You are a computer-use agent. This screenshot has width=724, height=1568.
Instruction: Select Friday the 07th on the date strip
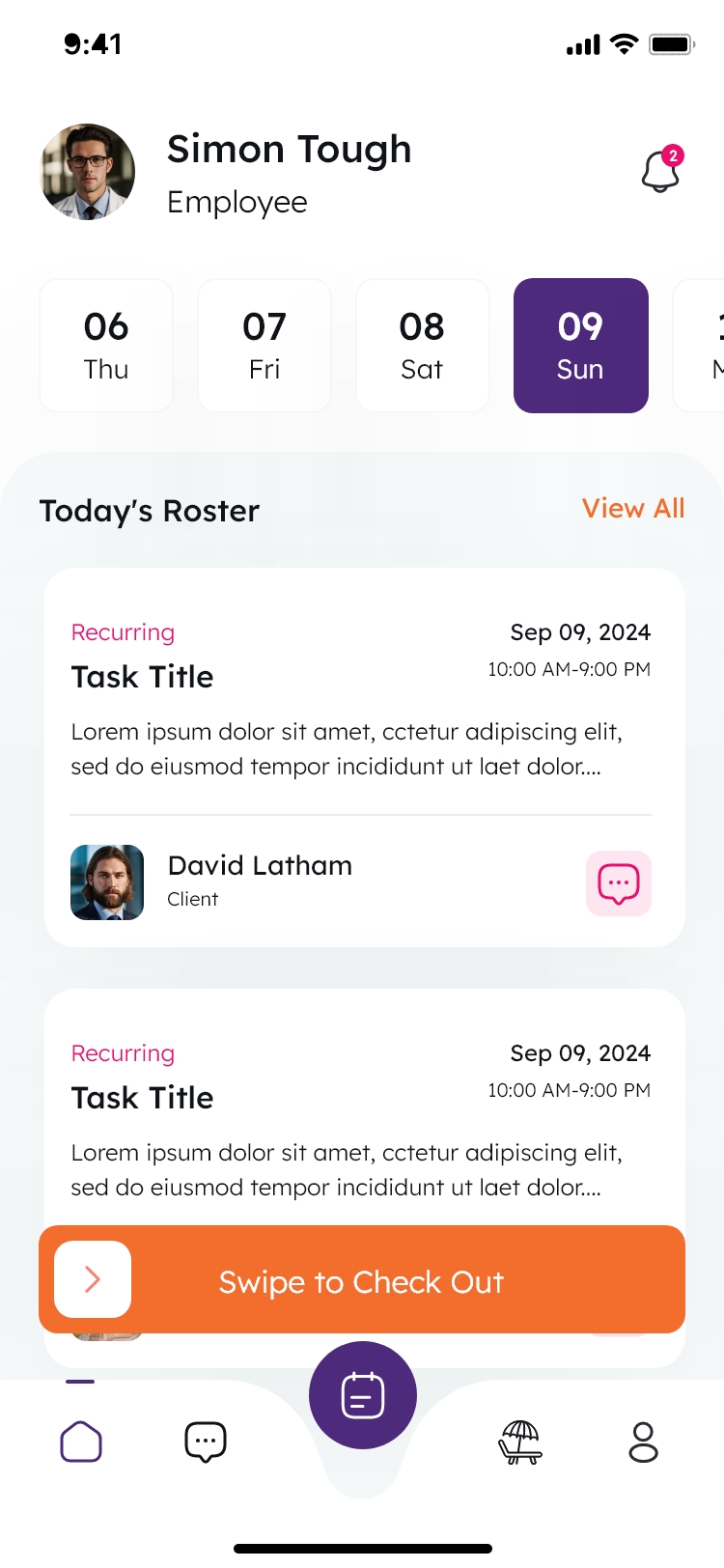[x=265, y=345]
